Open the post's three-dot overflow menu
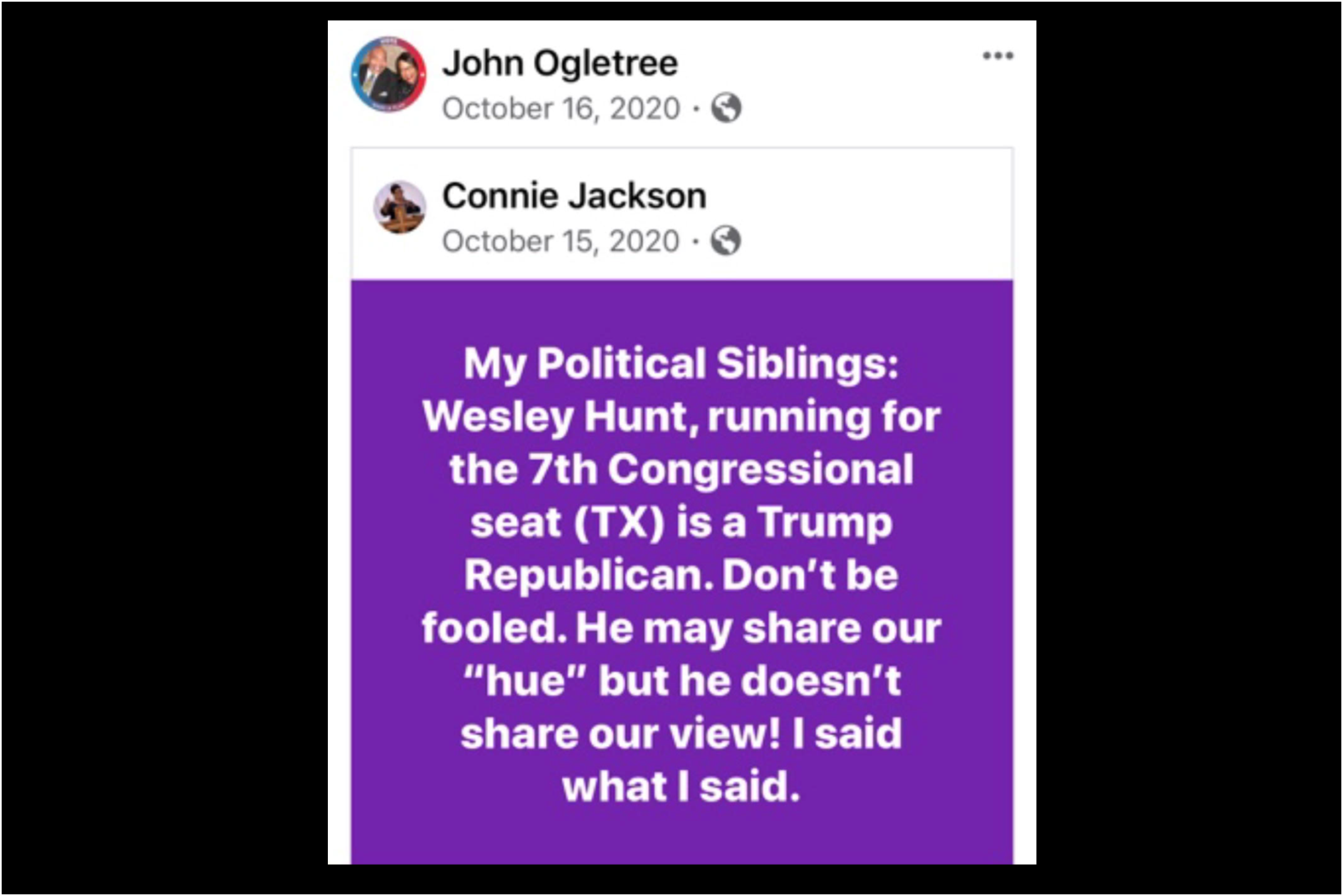 pyautogui.click(x=997, y=56)
